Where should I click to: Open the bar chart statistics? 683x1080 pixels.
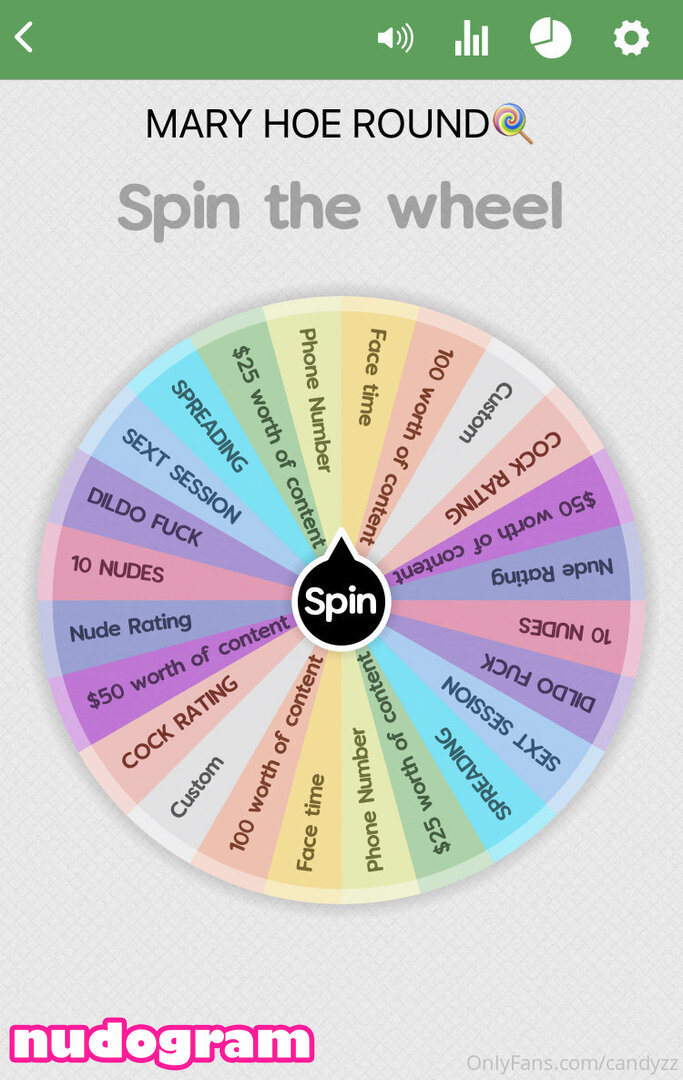point(471,39)
